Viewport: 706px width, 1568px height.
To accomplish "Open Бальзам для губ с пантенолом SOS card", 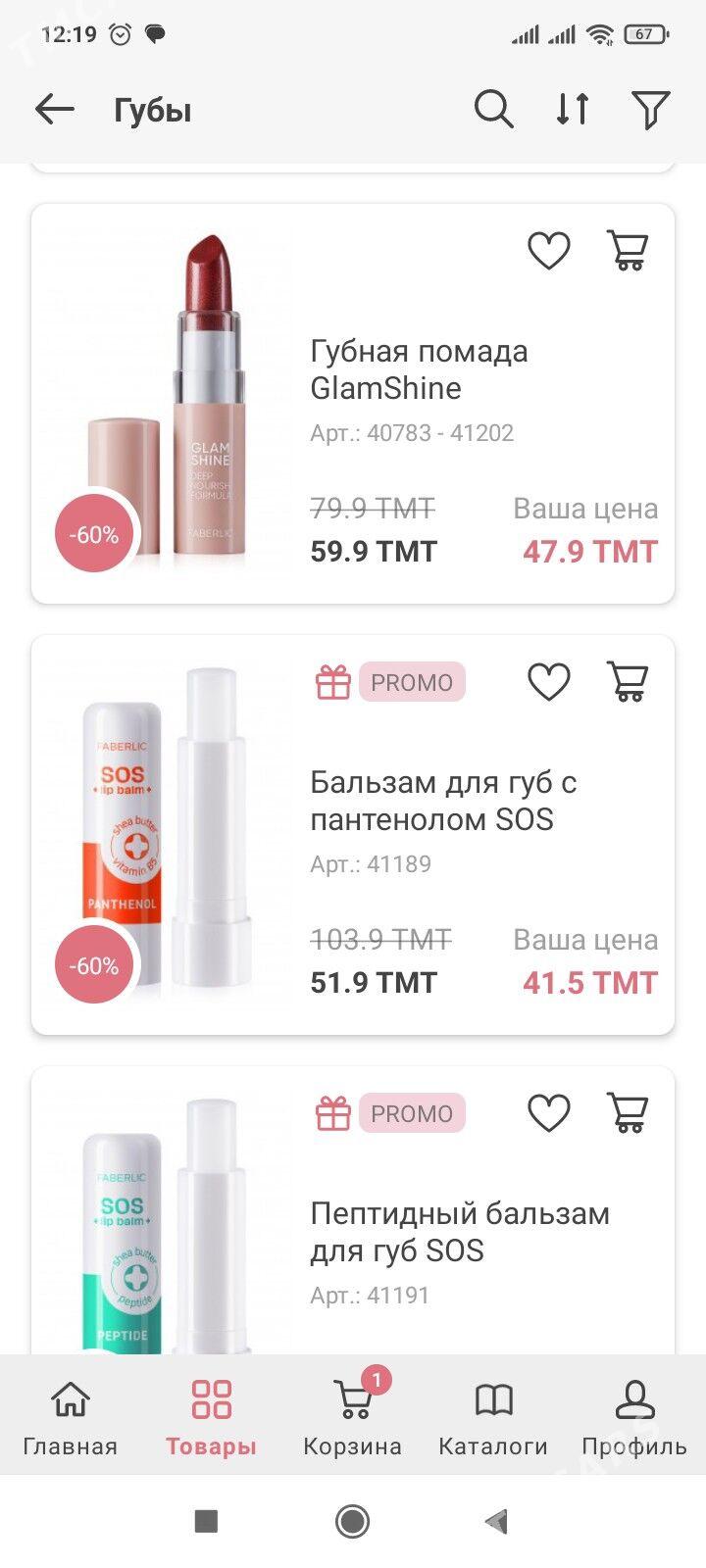I will 443,802.
